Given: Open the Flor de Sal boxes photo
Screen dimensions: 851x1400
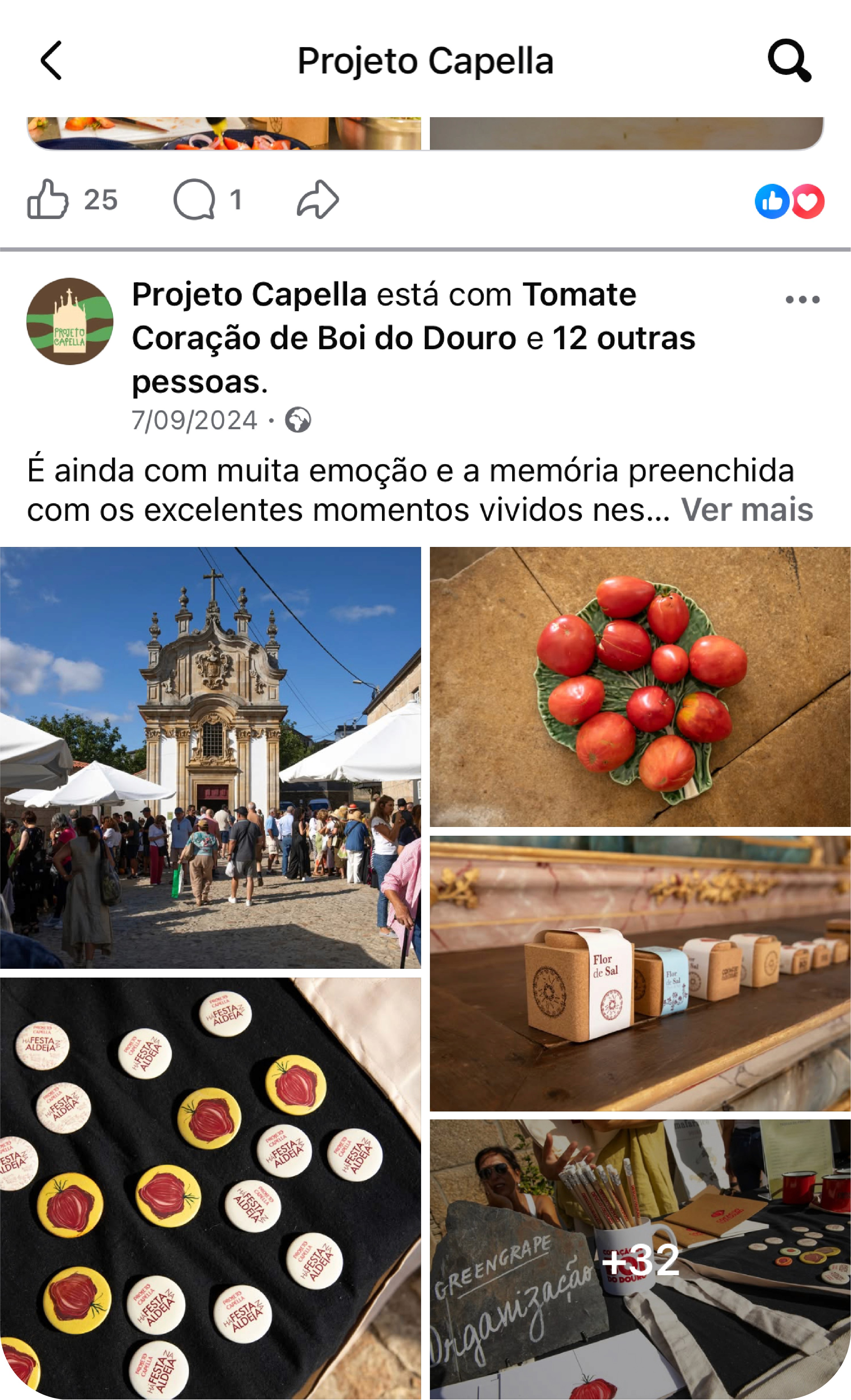Looking at the screenshot, I should click(x=640, y=973).
